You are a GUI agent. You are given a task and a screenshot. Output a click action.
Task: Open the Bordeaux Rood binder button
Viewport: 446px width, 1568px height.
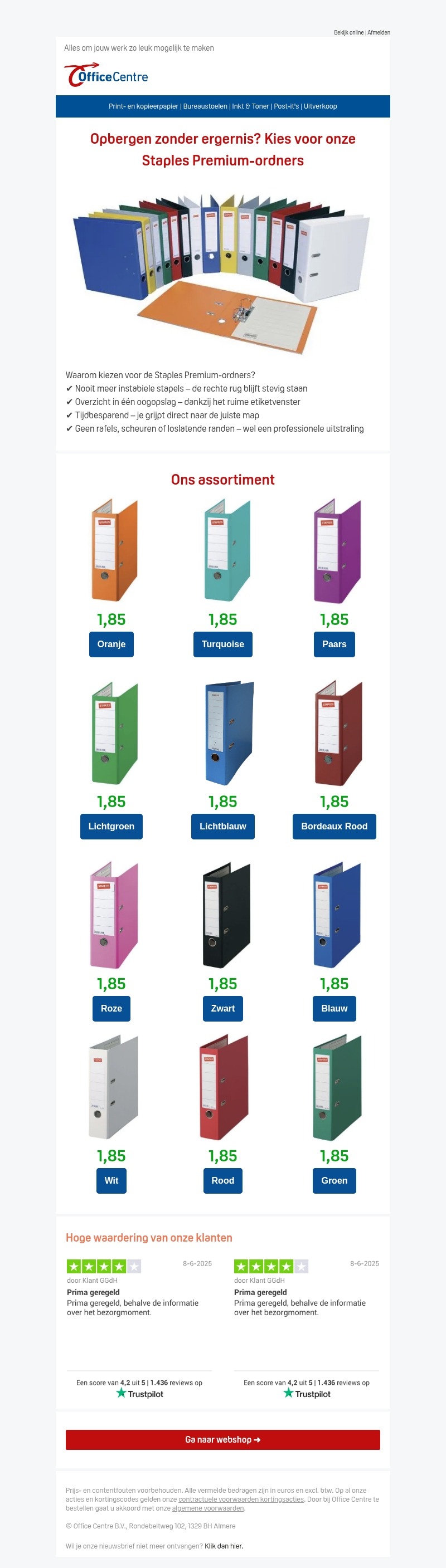[x=334, y=826]
